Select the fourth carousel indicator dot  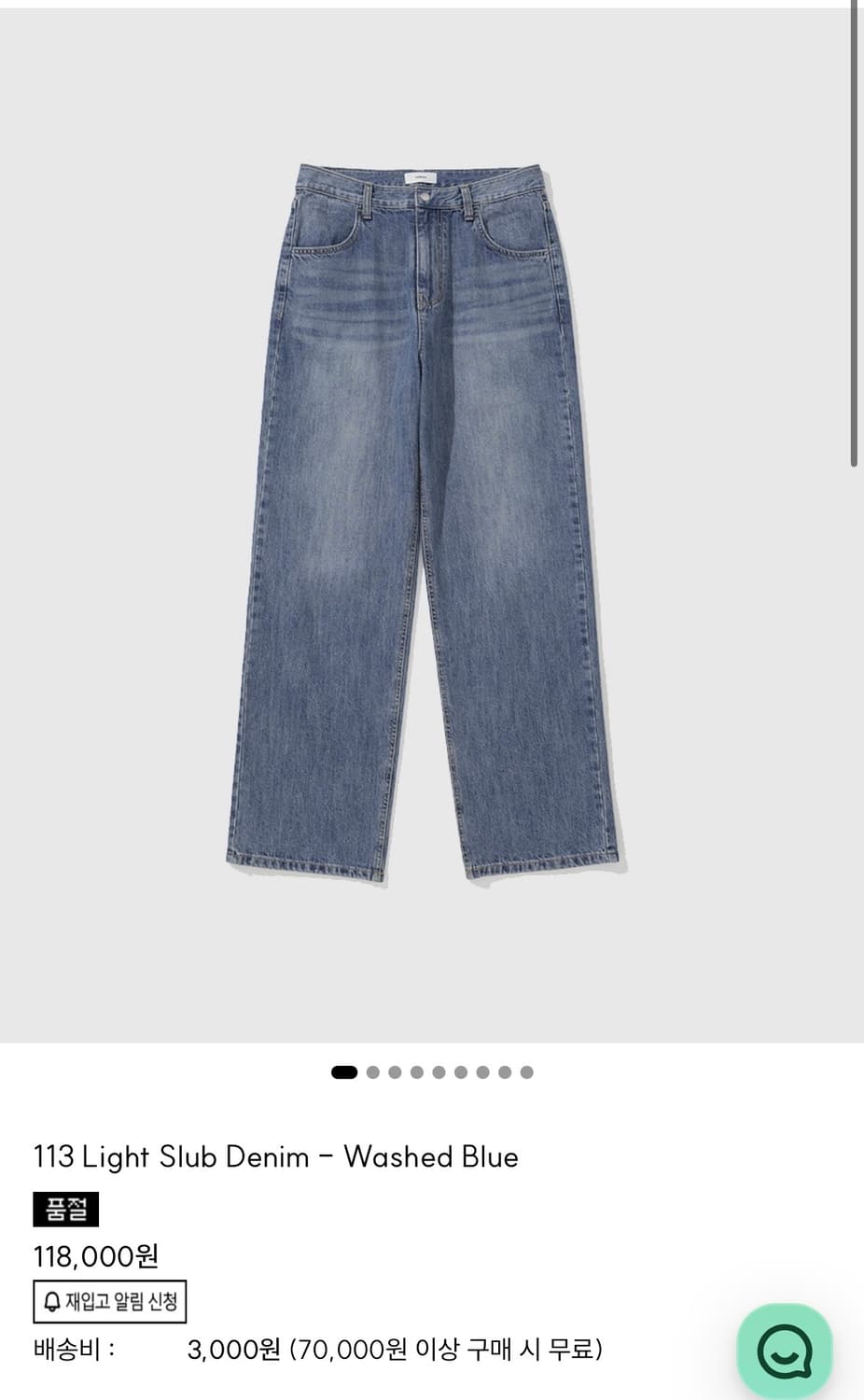(x=416, y=1073)
